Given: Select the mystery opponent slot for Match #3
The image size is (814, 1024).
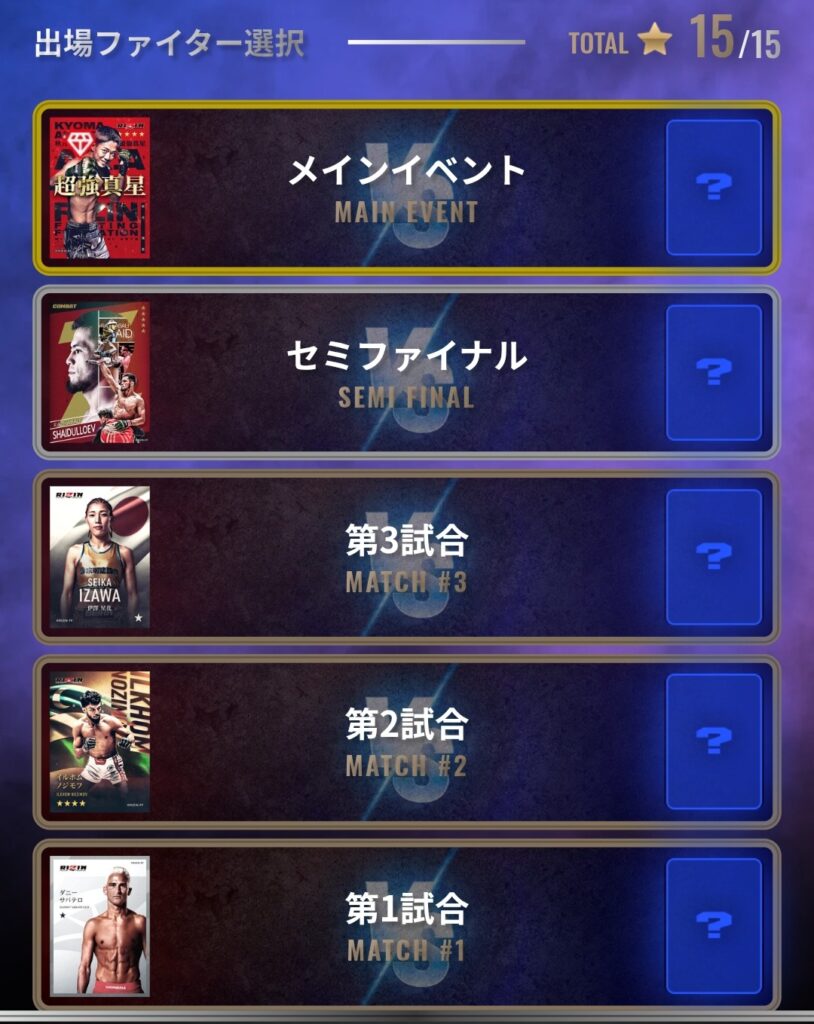Looking at the screenshot, I should coord(714,557).
